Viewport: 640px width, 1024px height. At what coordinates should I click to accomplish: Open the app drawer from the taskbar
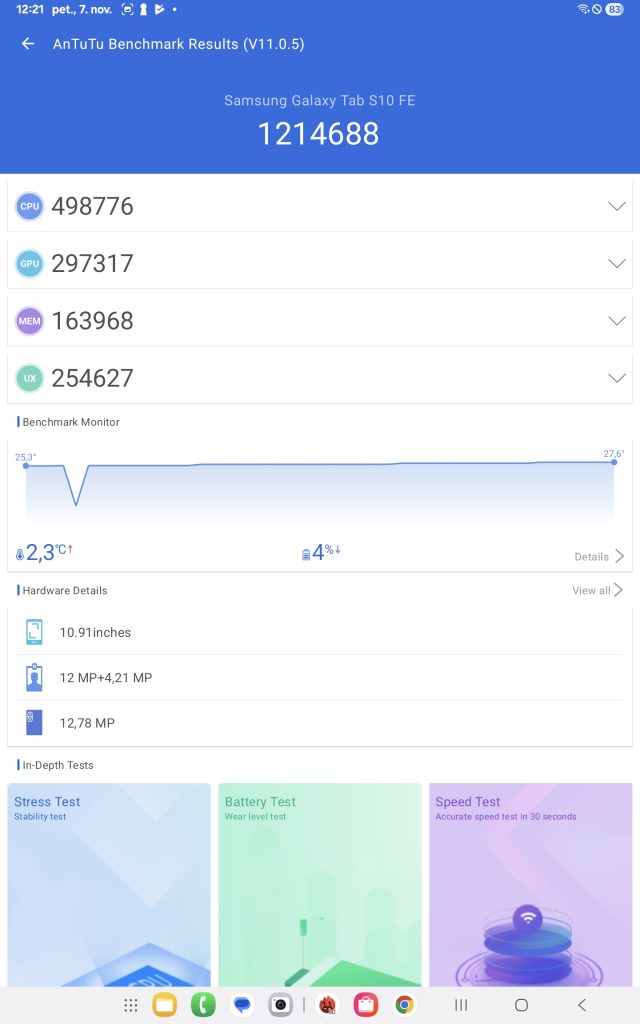pyautogui.click(x=131, y=1005)
